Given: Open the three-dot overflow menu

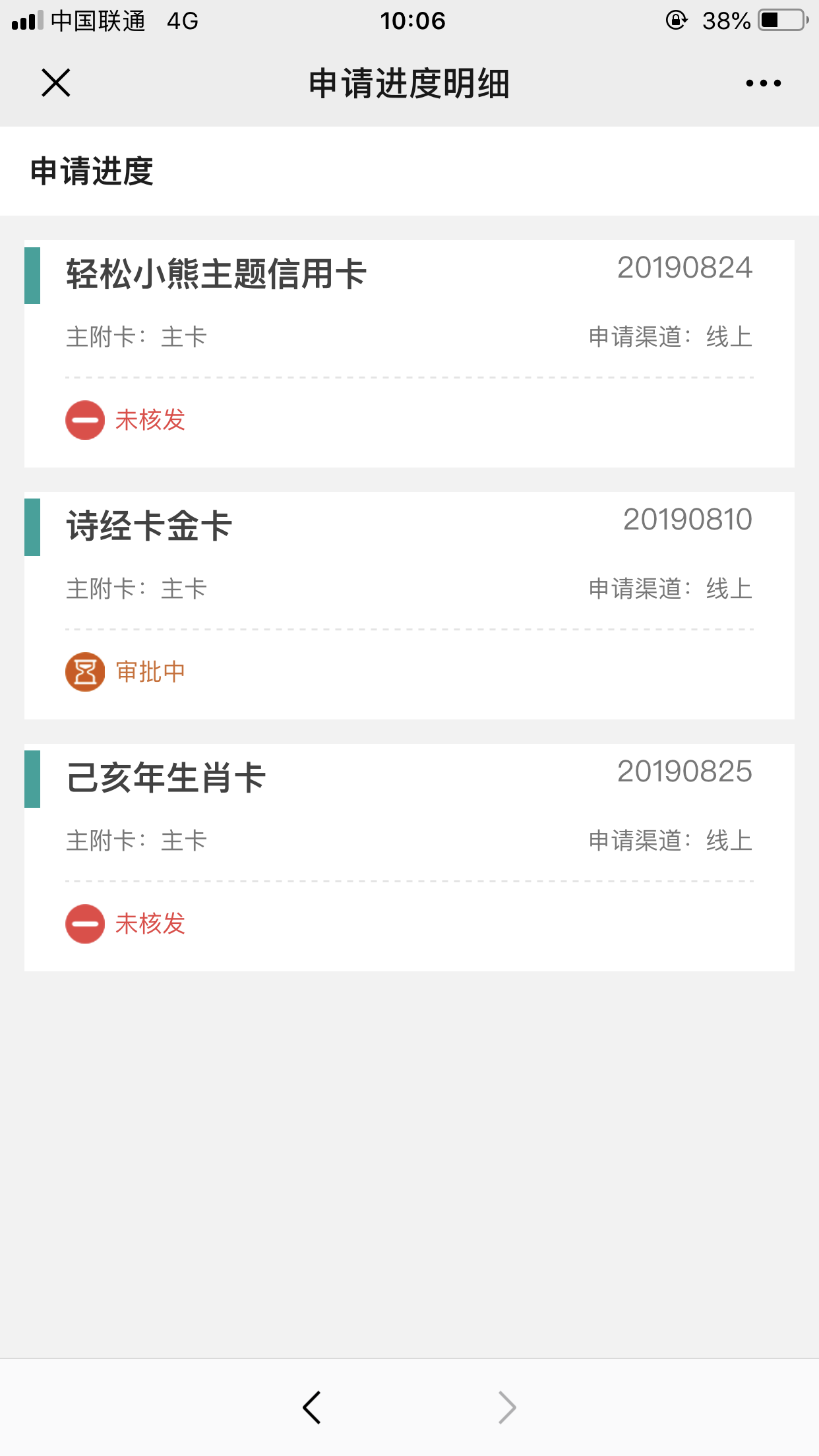Looking at the screenshot, I should [763, 83].
